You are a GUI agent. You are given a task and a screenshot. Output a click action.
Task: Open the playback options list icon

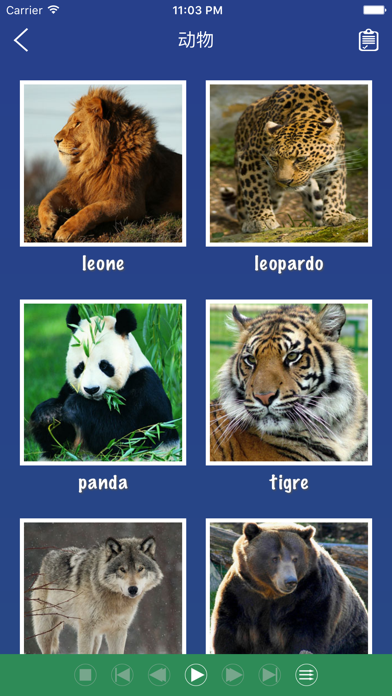point(306,675)
